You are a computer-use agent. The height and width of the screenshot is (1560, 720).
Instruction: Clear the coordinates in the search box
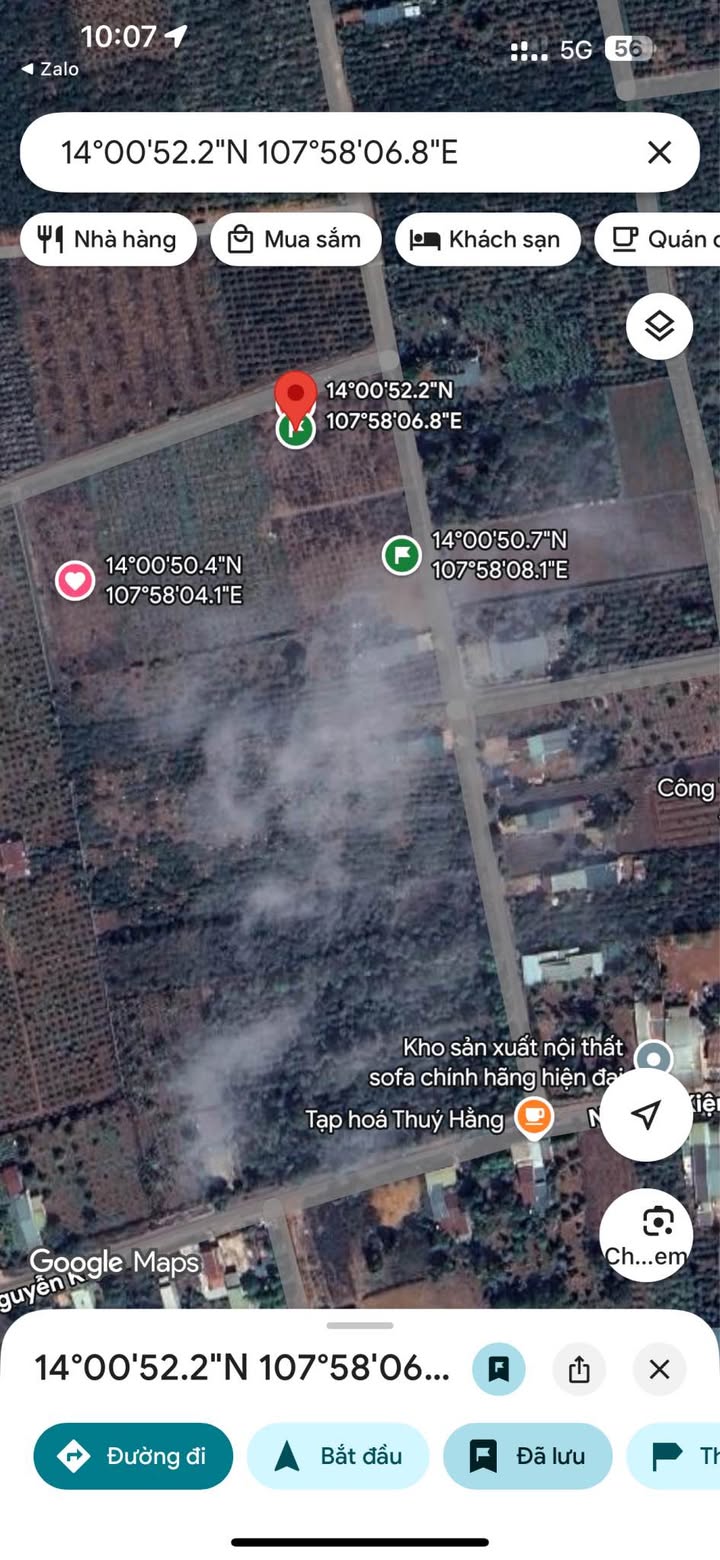point(659,152)
